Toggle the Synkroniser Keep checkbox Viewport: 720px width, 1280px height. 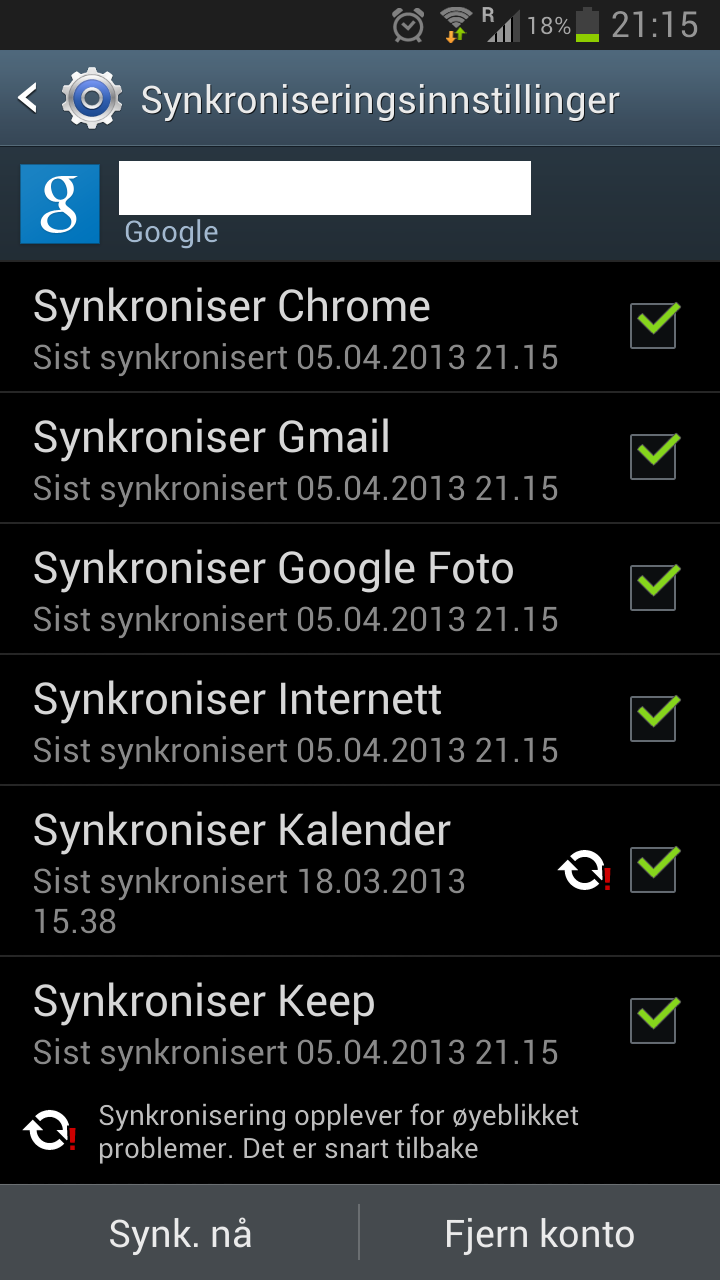654,1020
